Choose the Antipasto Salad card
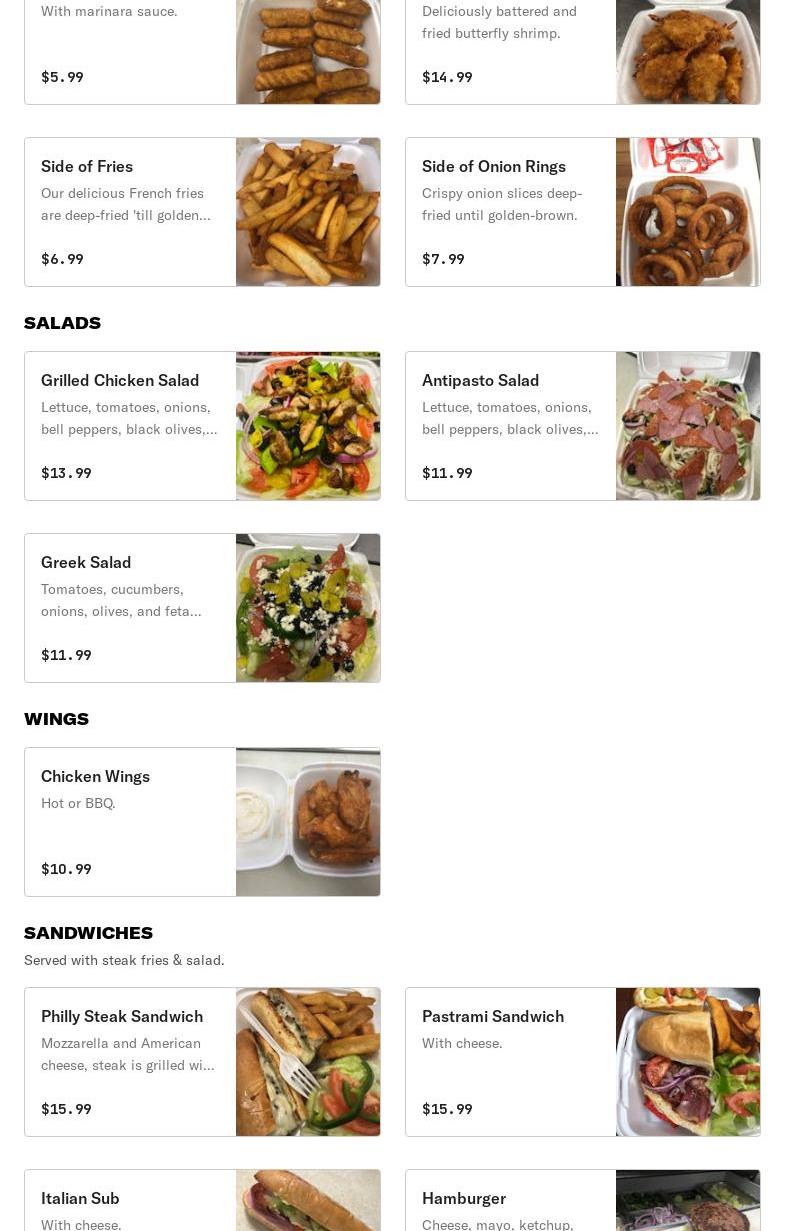 [x=582, y=426]
